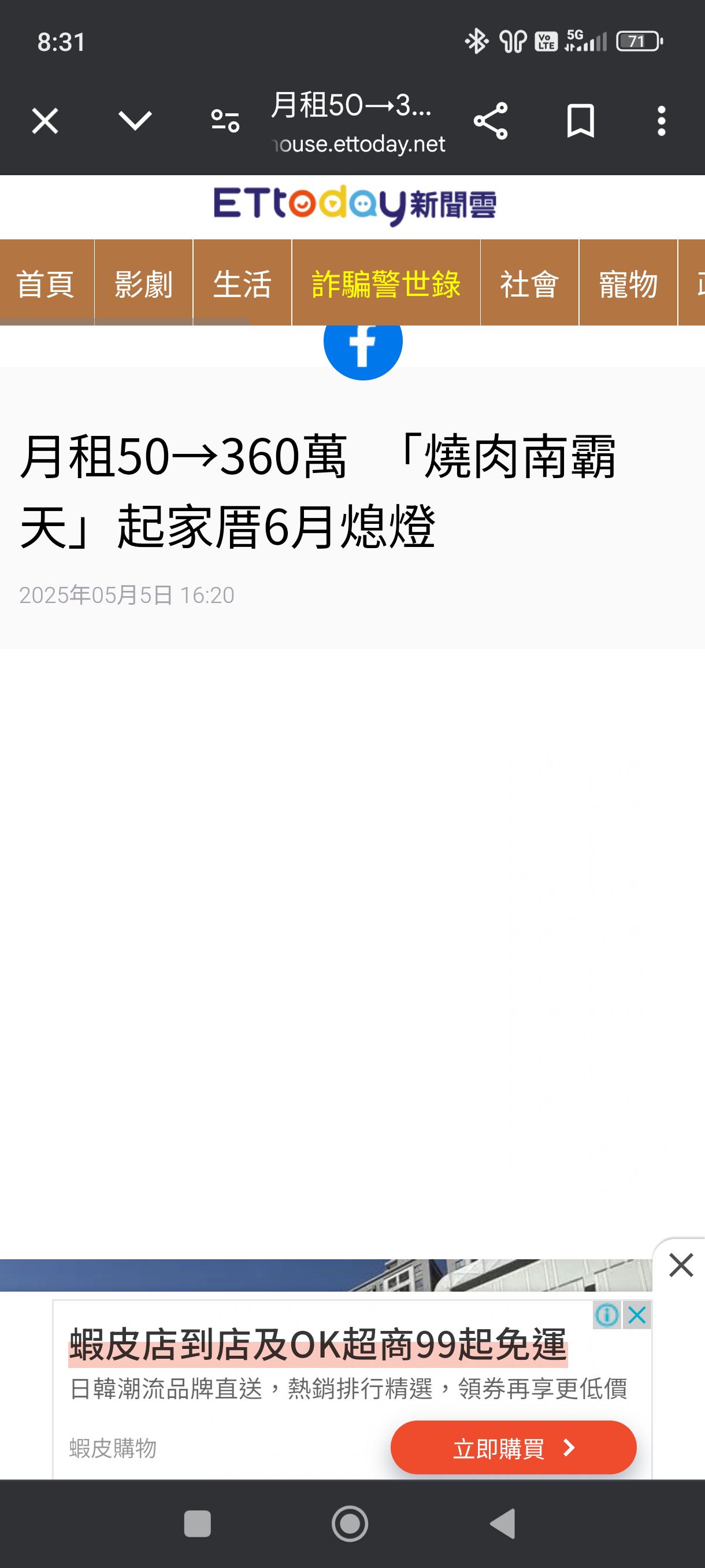
Task: Dismiss the bottom ad overlay with the X
Action: tap(681, 1265)
